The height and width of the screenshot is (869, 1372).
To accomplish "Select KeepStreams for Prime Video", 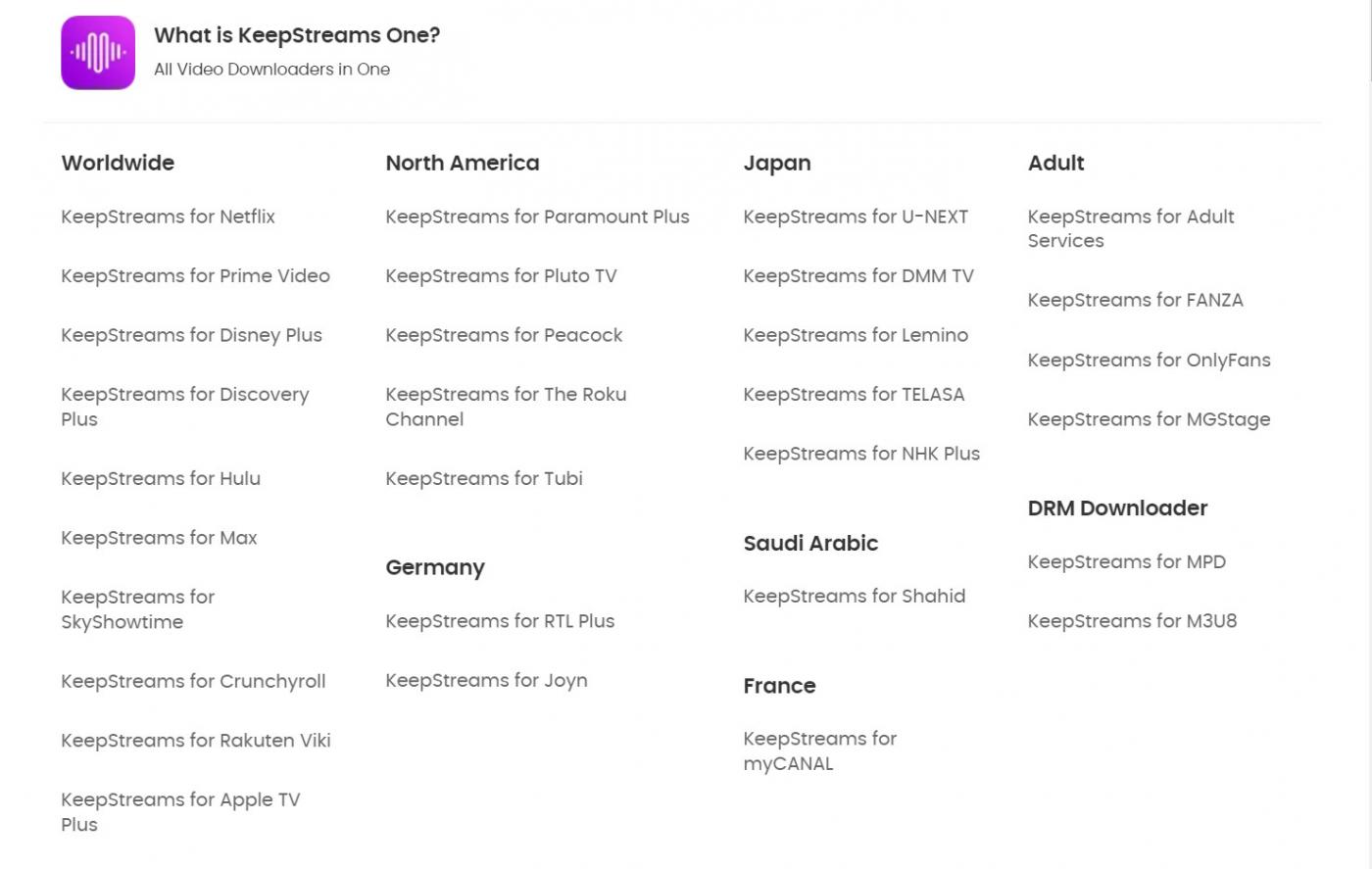I will coord(195,276).
